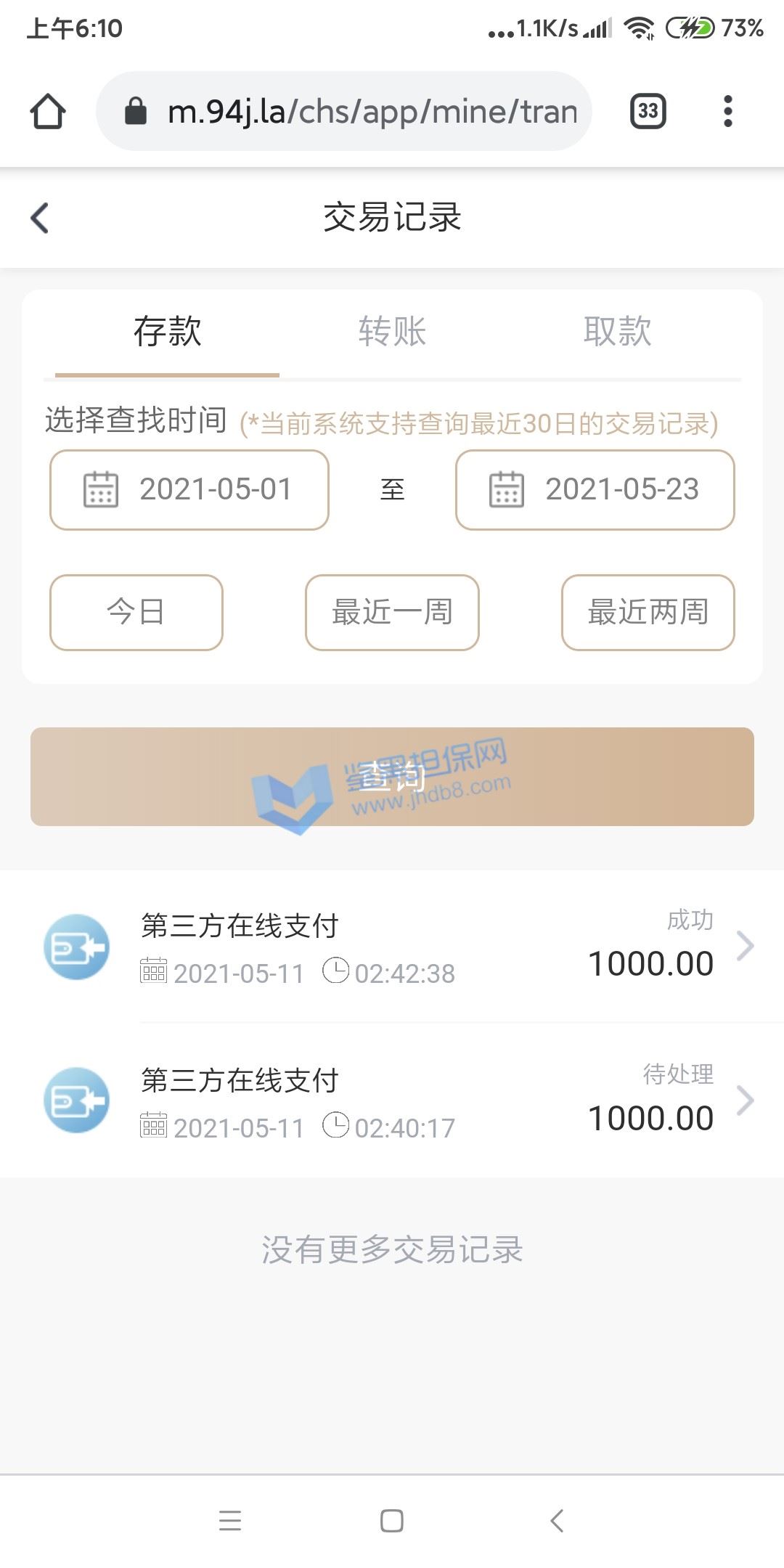
Task: Select the 存款 tab
Action: tap(167, 332)
